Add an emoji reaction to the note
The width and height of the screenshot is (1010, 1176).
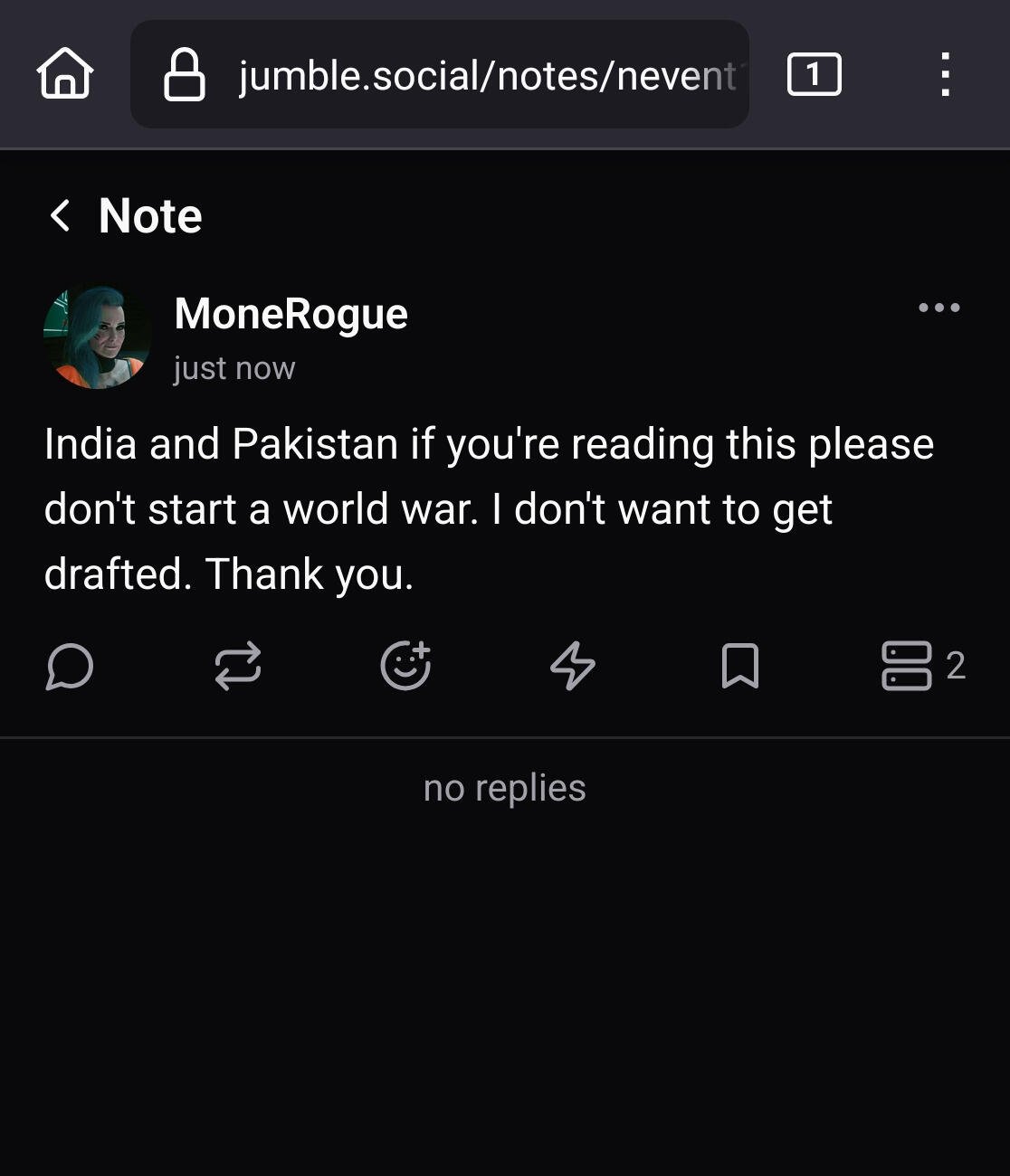405,667
